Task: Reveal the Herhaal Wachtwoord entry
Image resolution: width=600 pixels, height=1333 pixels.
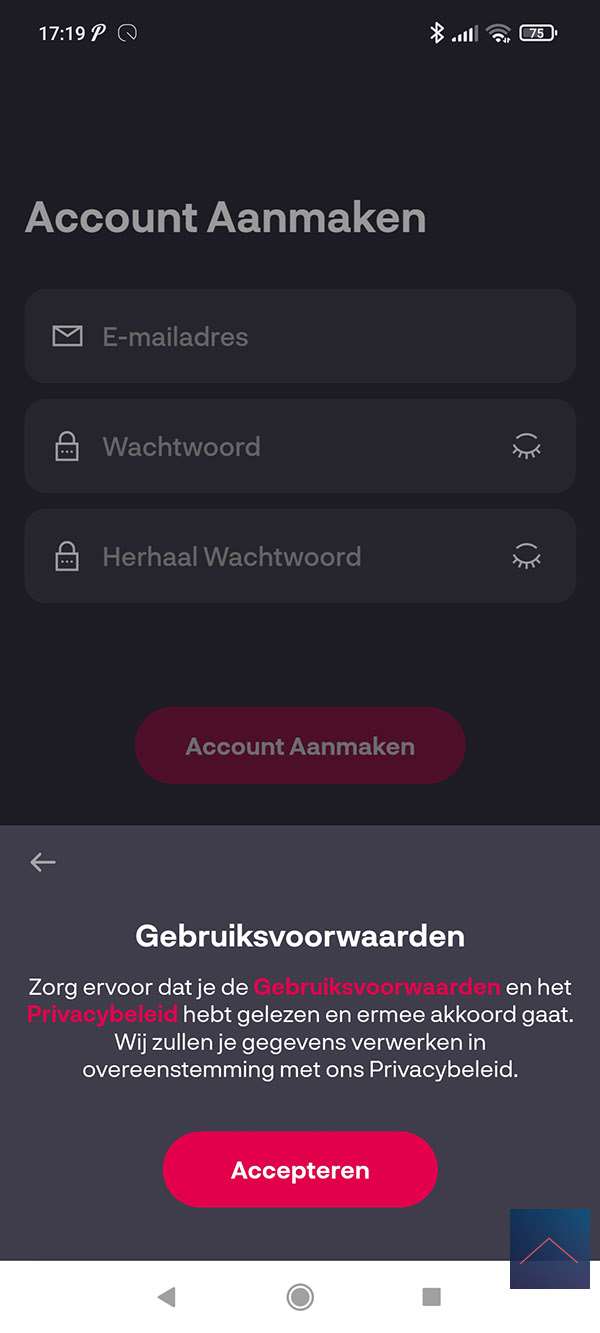Action: [x=526, y=557]
